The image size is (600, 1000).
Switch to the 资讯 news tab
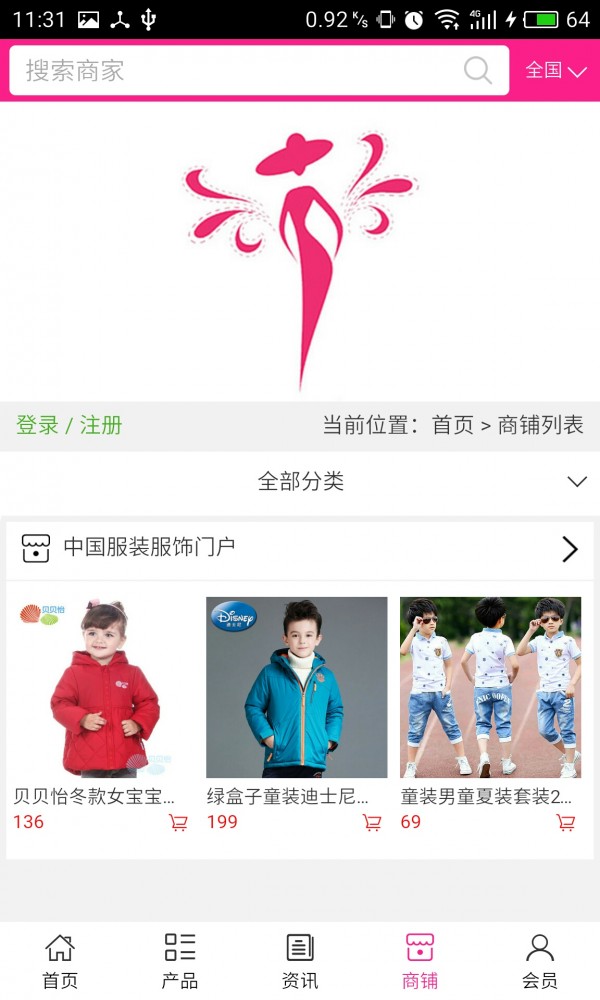click(300, 961)
